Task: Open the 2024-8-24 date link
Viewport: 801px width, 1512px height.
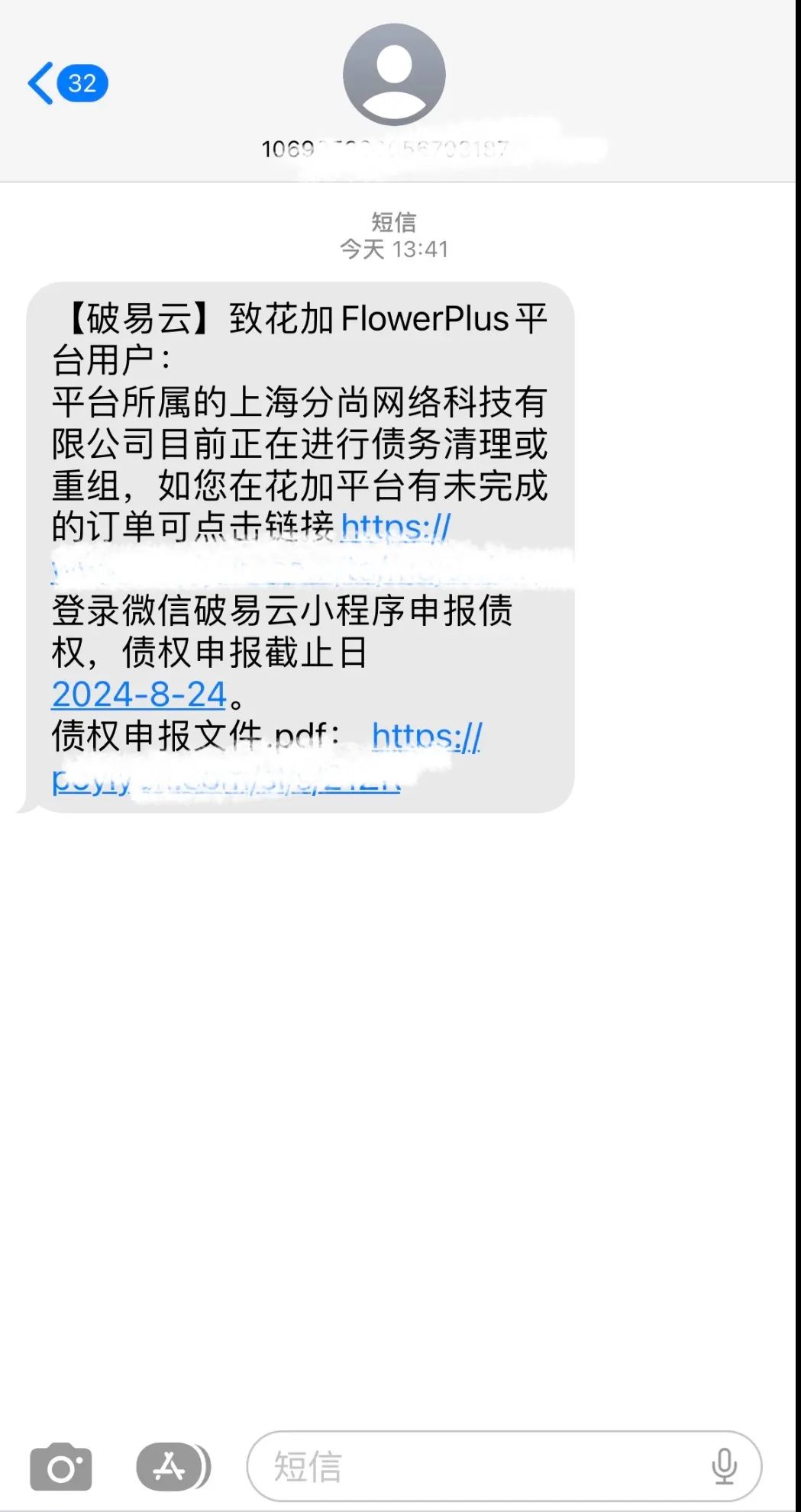Action: [x=139, y=695]
